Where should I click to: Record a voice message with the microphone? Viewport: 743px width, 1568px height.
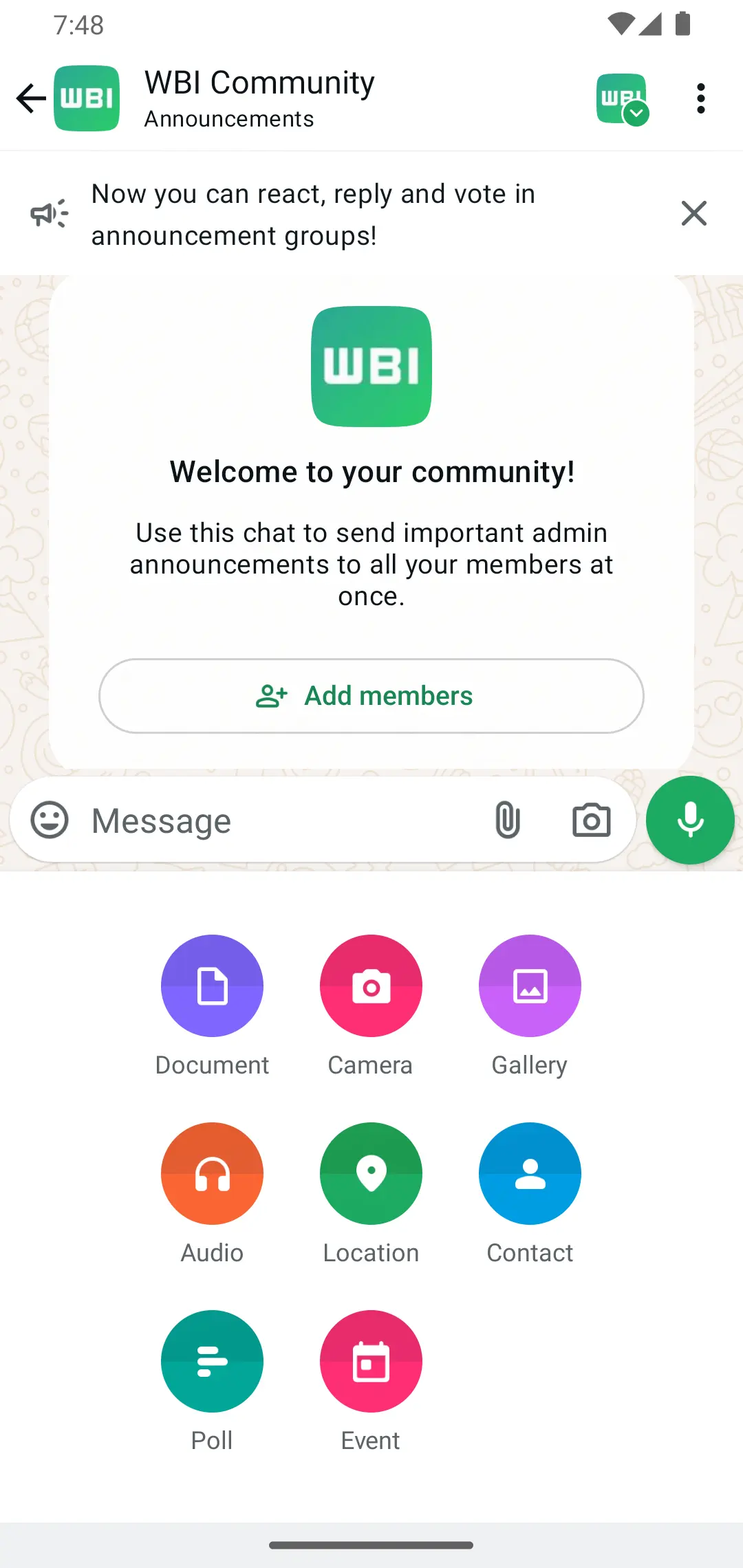tap(690, 820)
